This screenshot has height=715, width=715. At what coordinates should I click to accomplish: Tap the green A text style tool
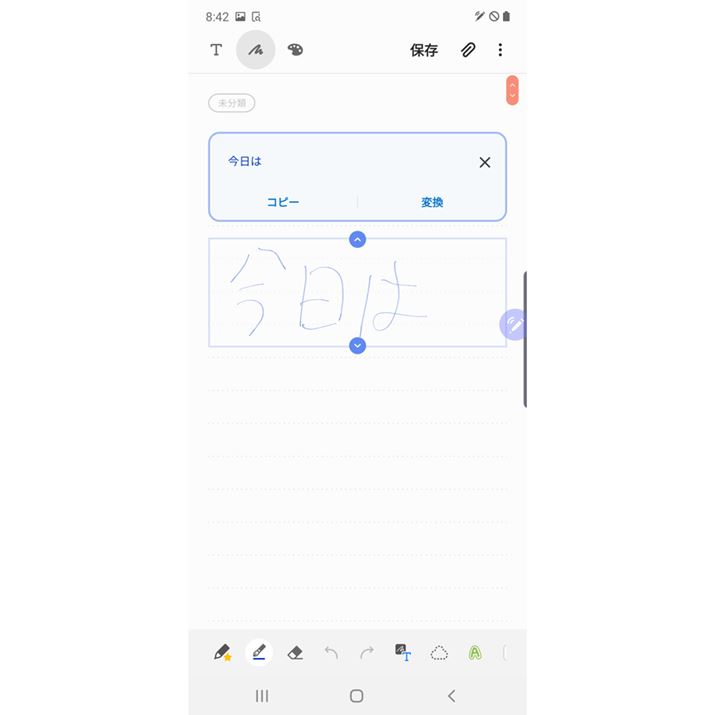(475, 653)
